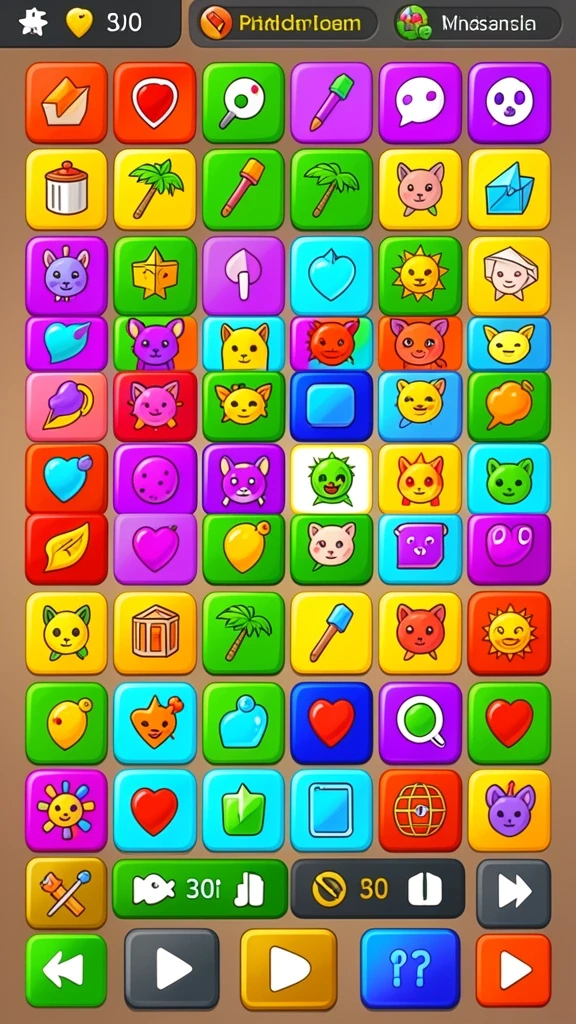Select the orange globe cage tile
The width and height of the screenshot is (576, 1024).
420,810
